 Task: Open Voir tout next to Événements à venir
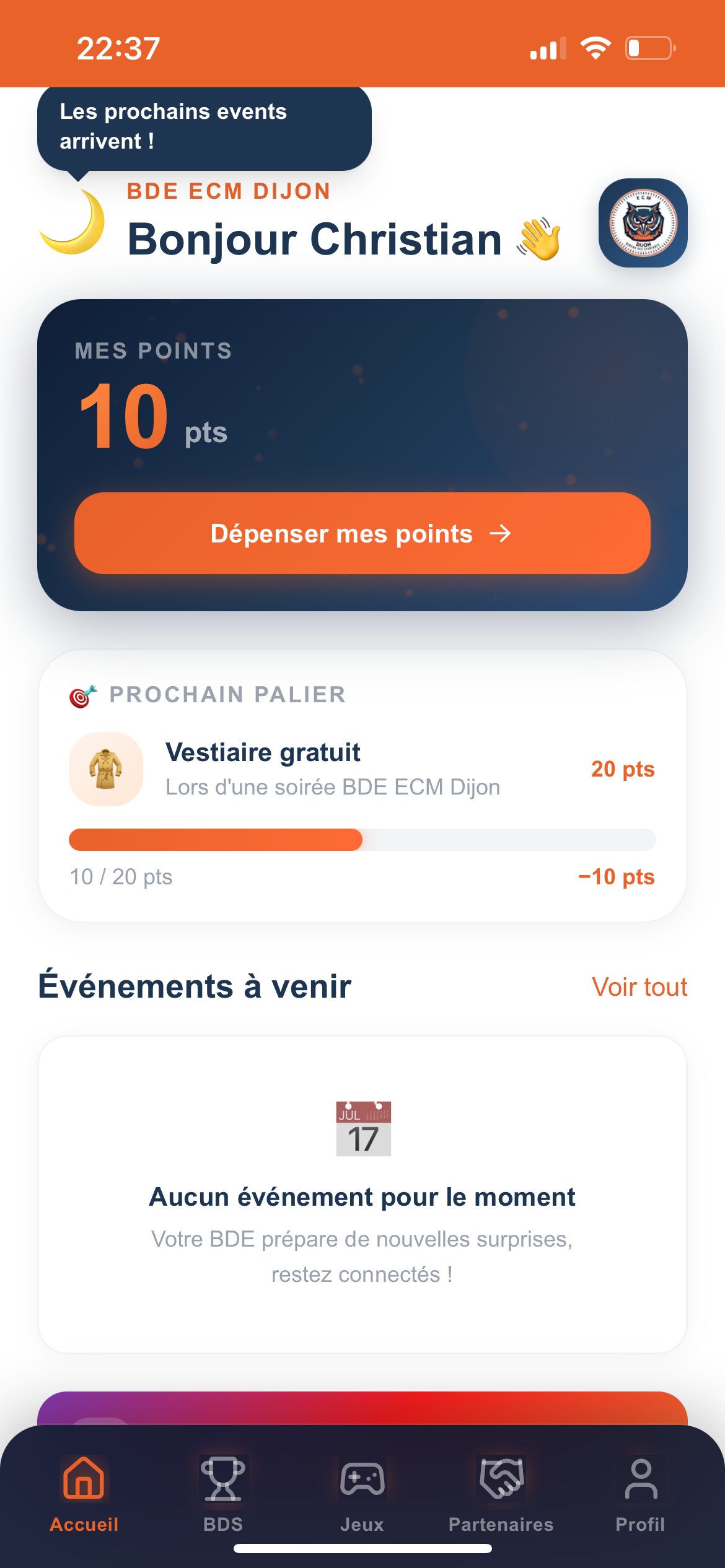(x=639, y=987)
